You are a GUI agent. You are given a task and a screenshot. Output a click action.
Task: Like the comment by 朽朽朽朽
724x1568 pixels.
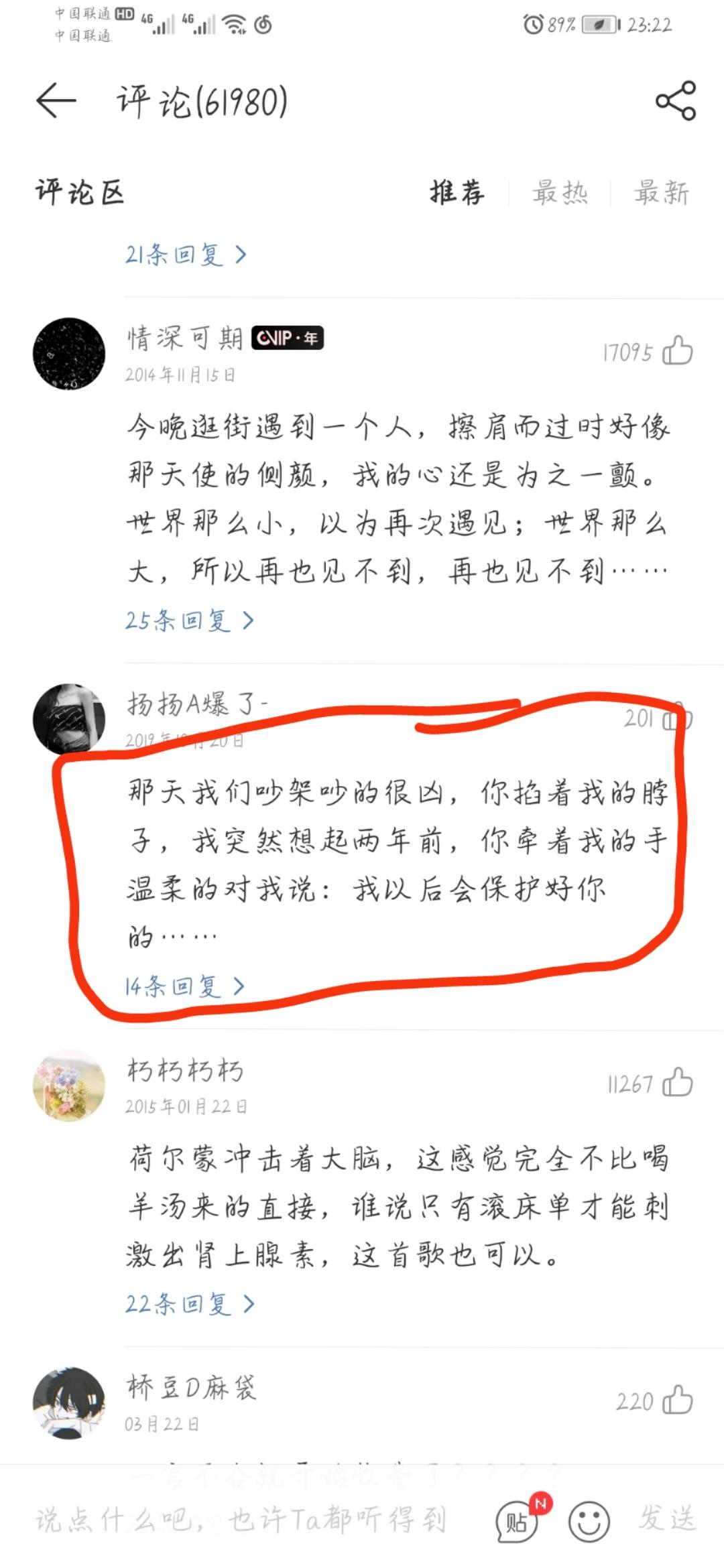click(677, 1083)
